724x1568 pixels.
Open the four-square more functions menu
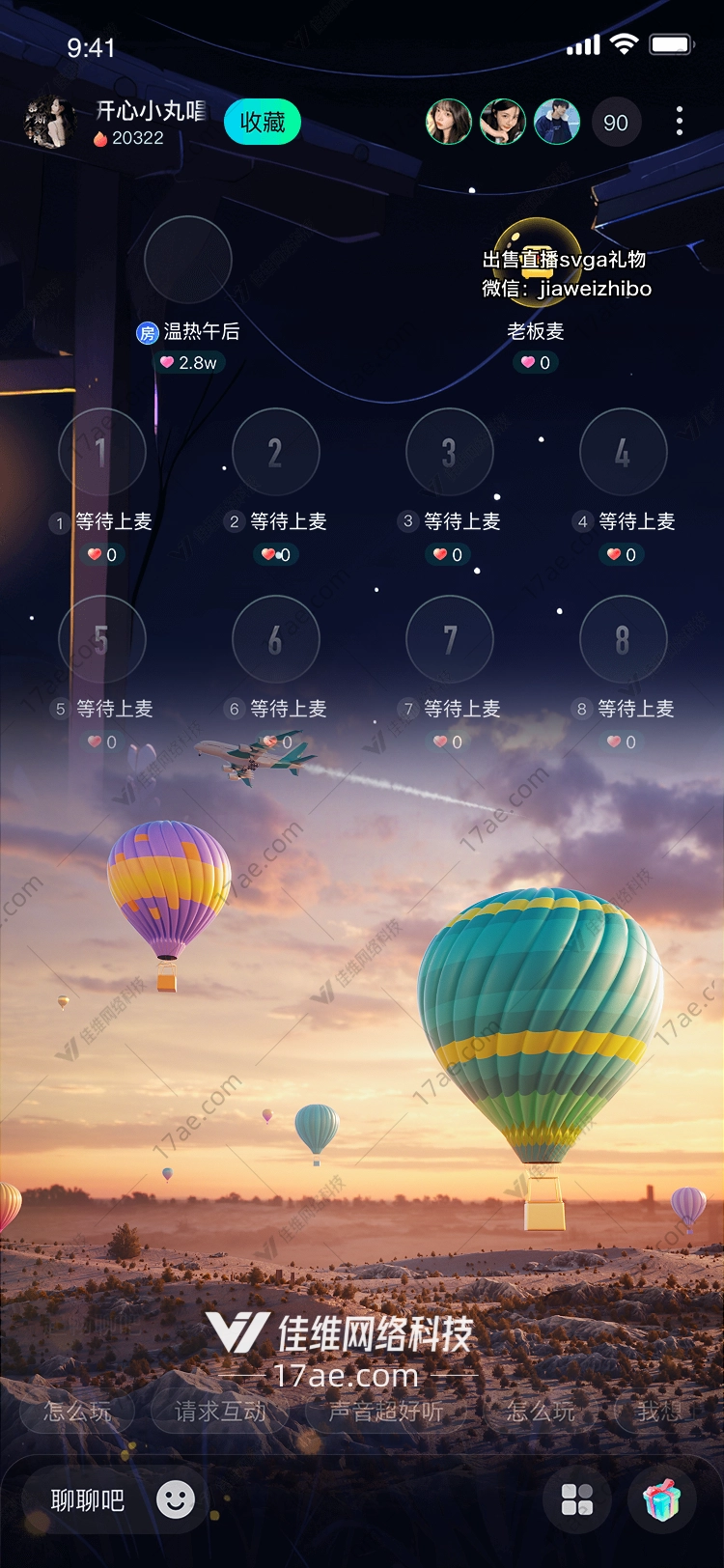tap(577, 1500)
